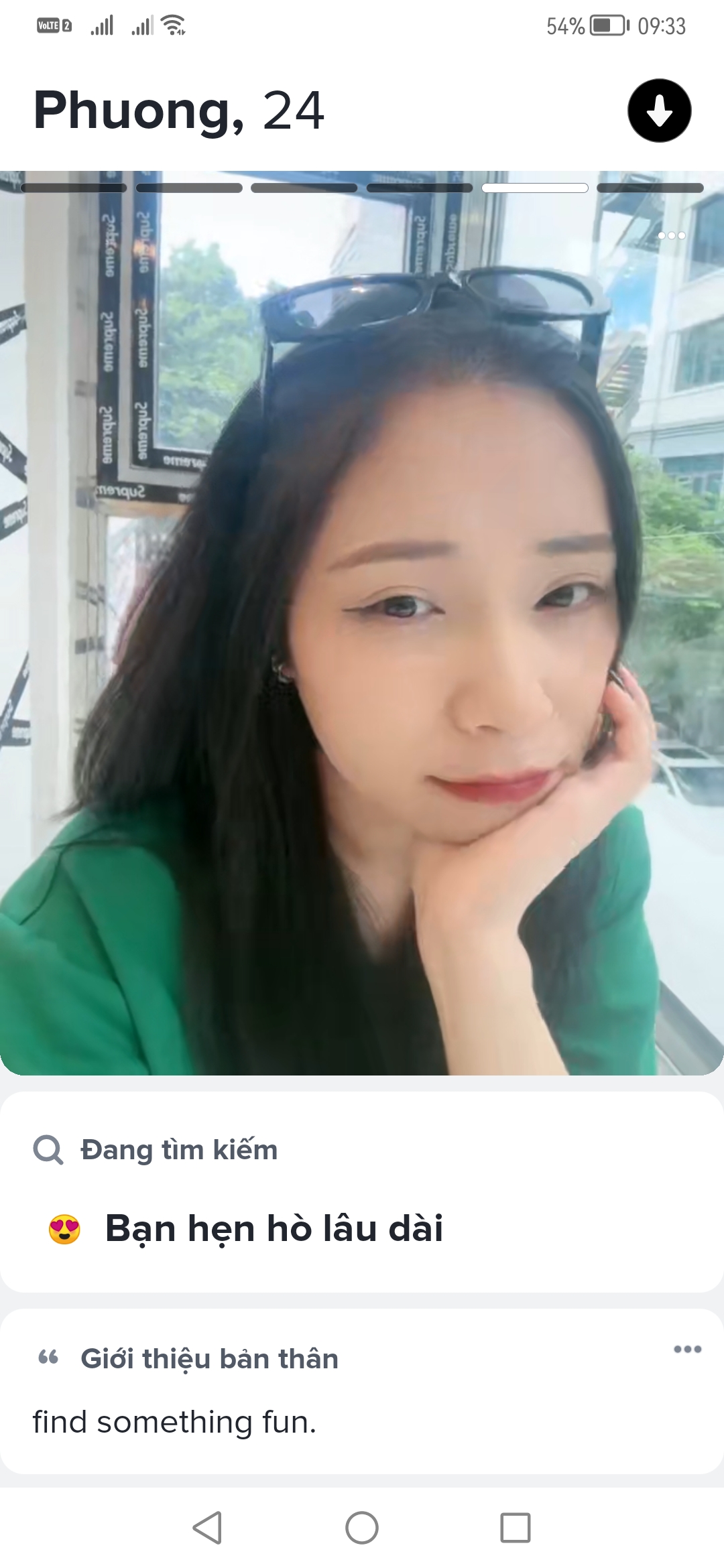Collapse the profile with the down arrow
Screen dimensions: 724x1568
pos(659,111)
